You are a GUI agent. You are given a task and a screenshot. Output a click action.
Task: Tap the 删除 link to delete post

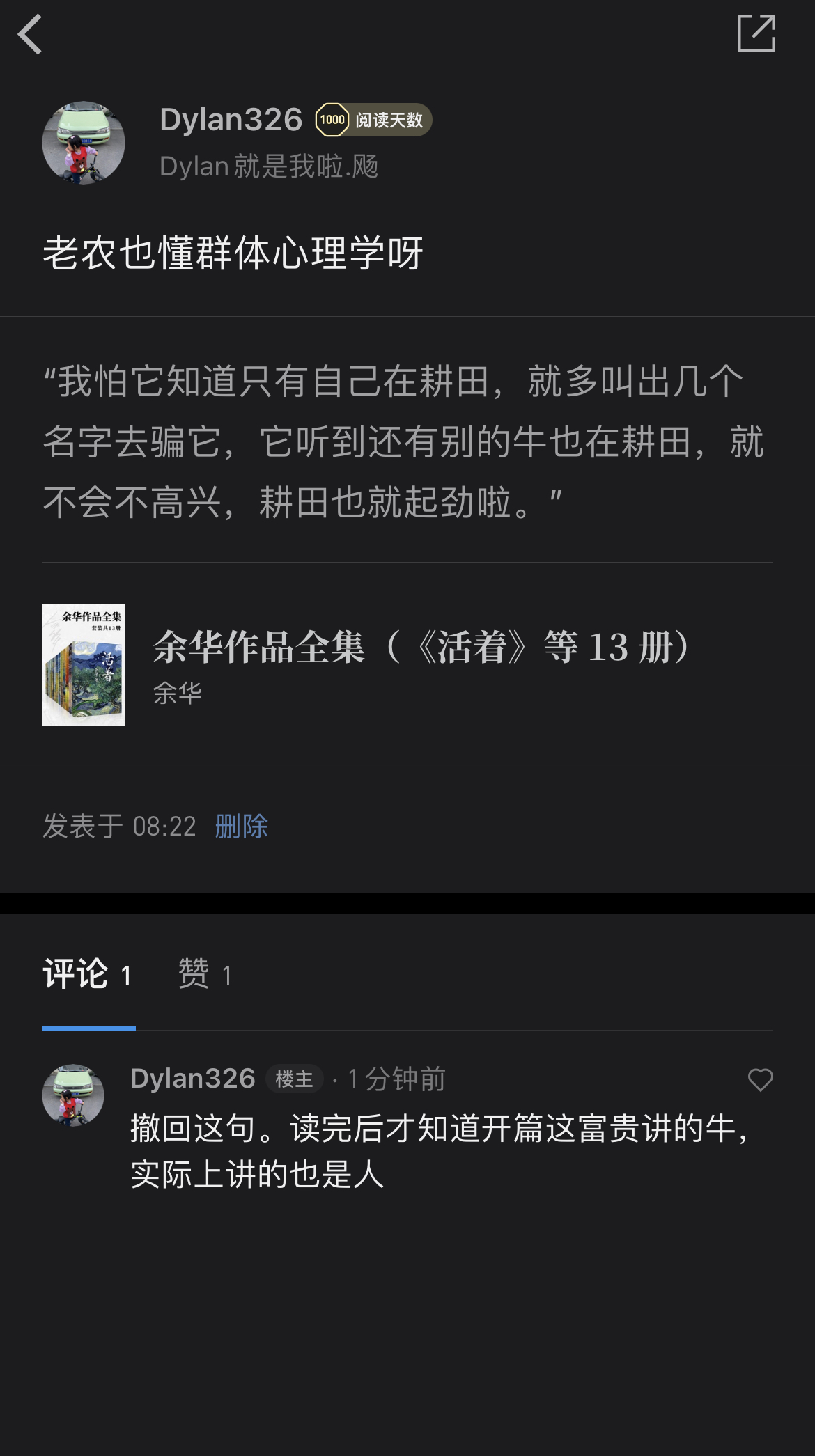click(x=241, y=827)
